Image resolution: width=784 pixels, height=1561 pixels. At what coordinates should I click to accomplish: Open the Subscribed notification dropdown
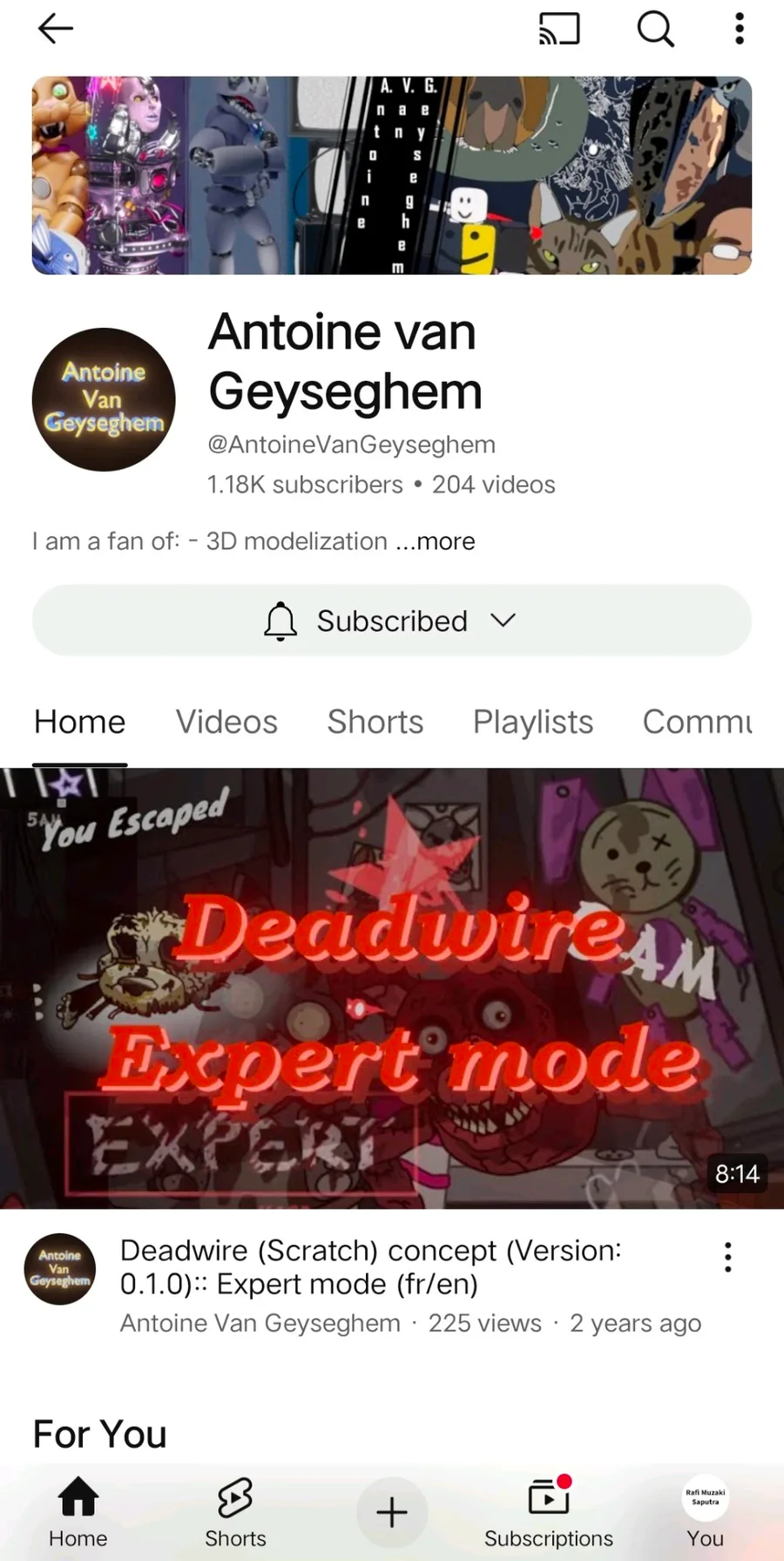click(392, 621)
